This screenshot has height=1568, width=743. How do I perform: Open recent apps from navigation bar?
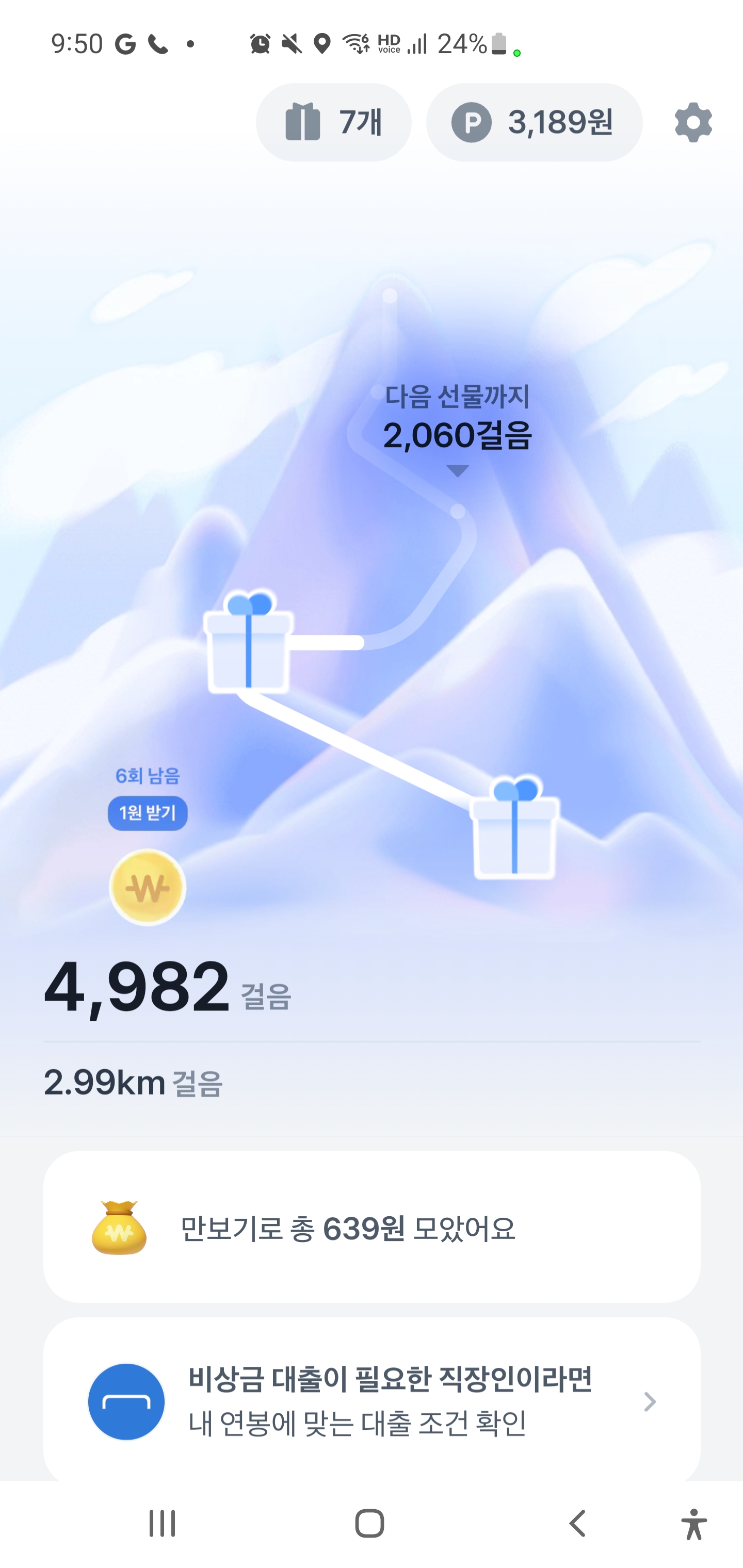(163, 1524)
